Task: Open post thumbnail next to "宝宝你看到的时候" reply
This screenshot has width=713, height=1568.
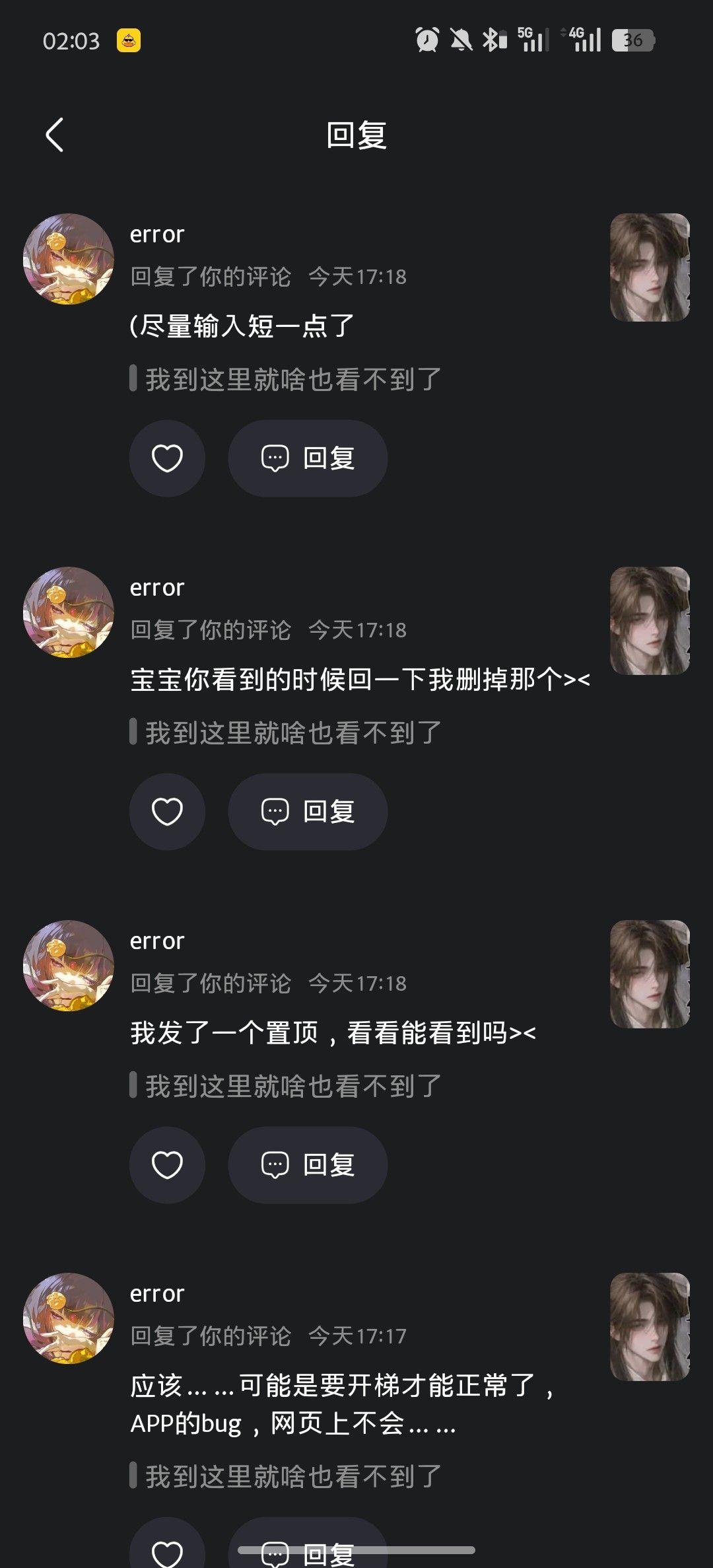Action: point(650,621)
